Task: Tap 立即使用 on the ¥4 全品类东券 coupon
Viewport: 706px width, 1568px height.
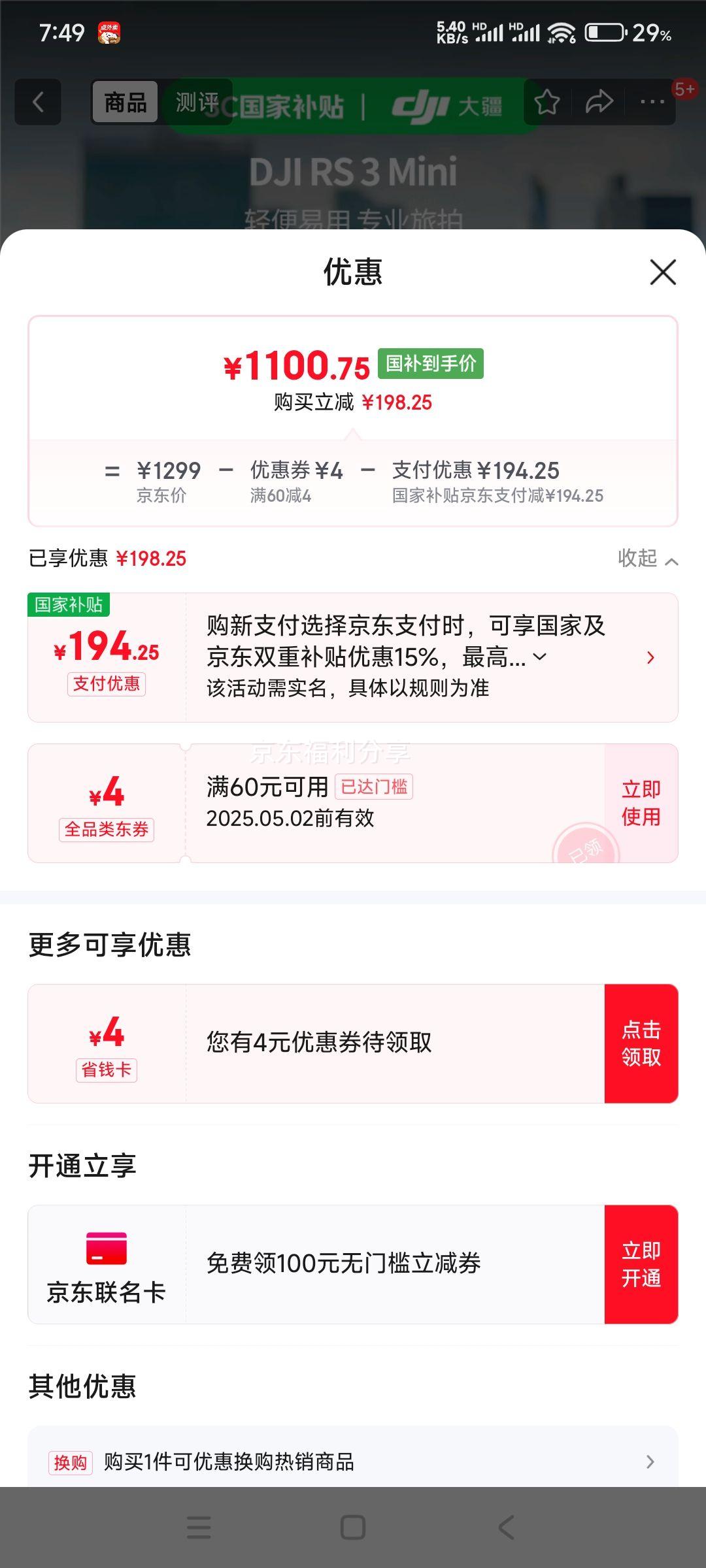Action: click(641, 803)
